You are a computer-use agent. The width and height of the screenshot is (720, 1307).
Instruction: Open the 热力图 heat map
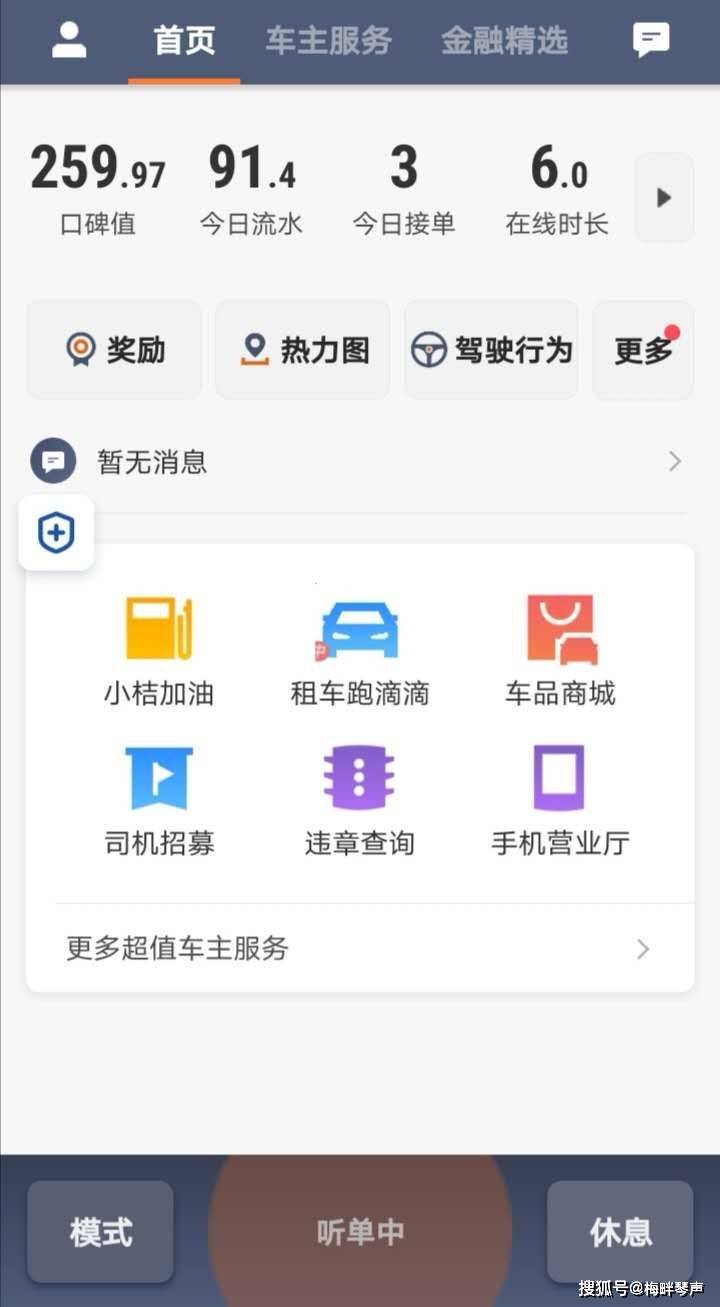pyautogui.click(x=303, y=350)
